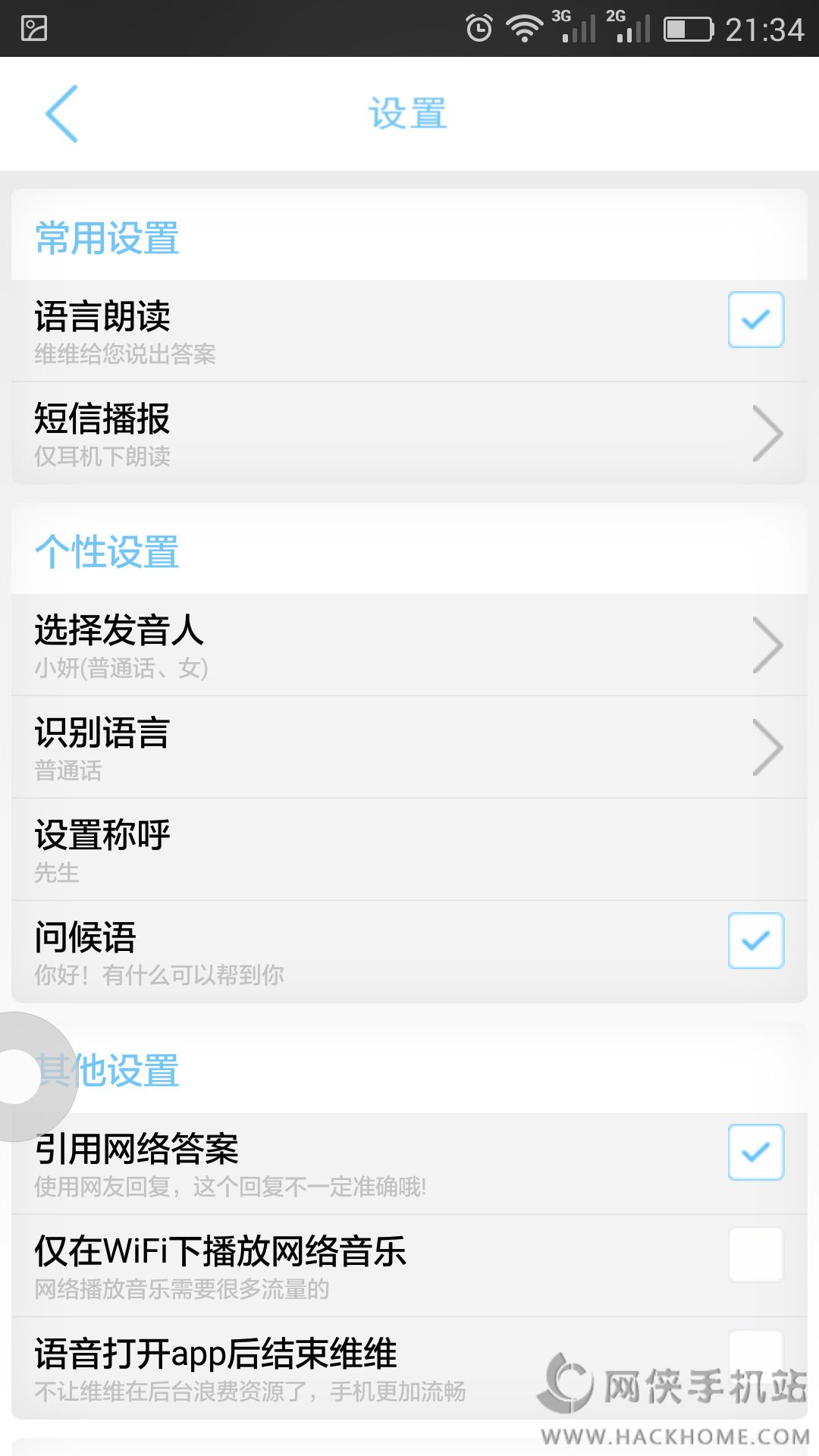The height and width of the screenshot is (1456, 819).
Task: Open 选择发音人 voice selection
Action: [x=409, y=645]
